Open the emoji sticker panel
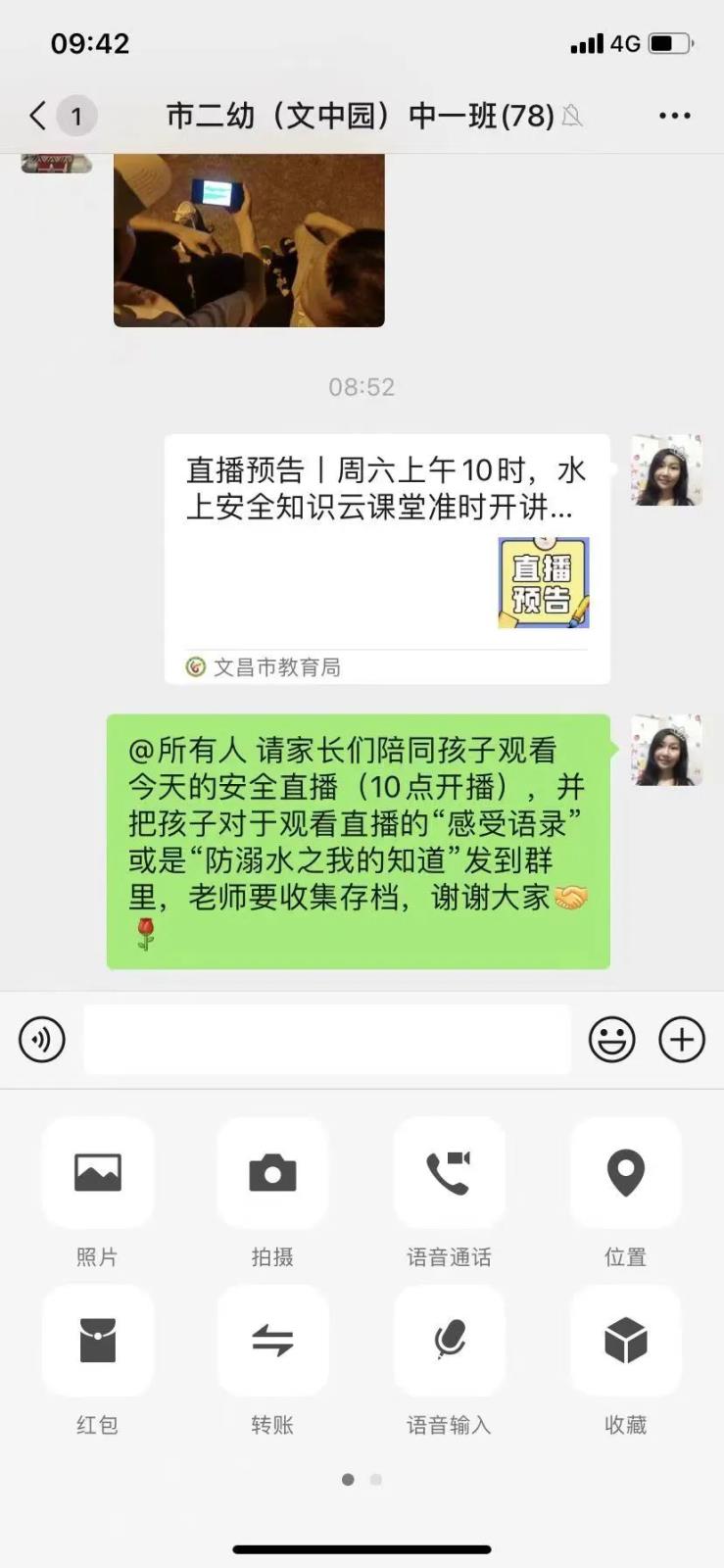724x1568 pixels. (611, 1040)
